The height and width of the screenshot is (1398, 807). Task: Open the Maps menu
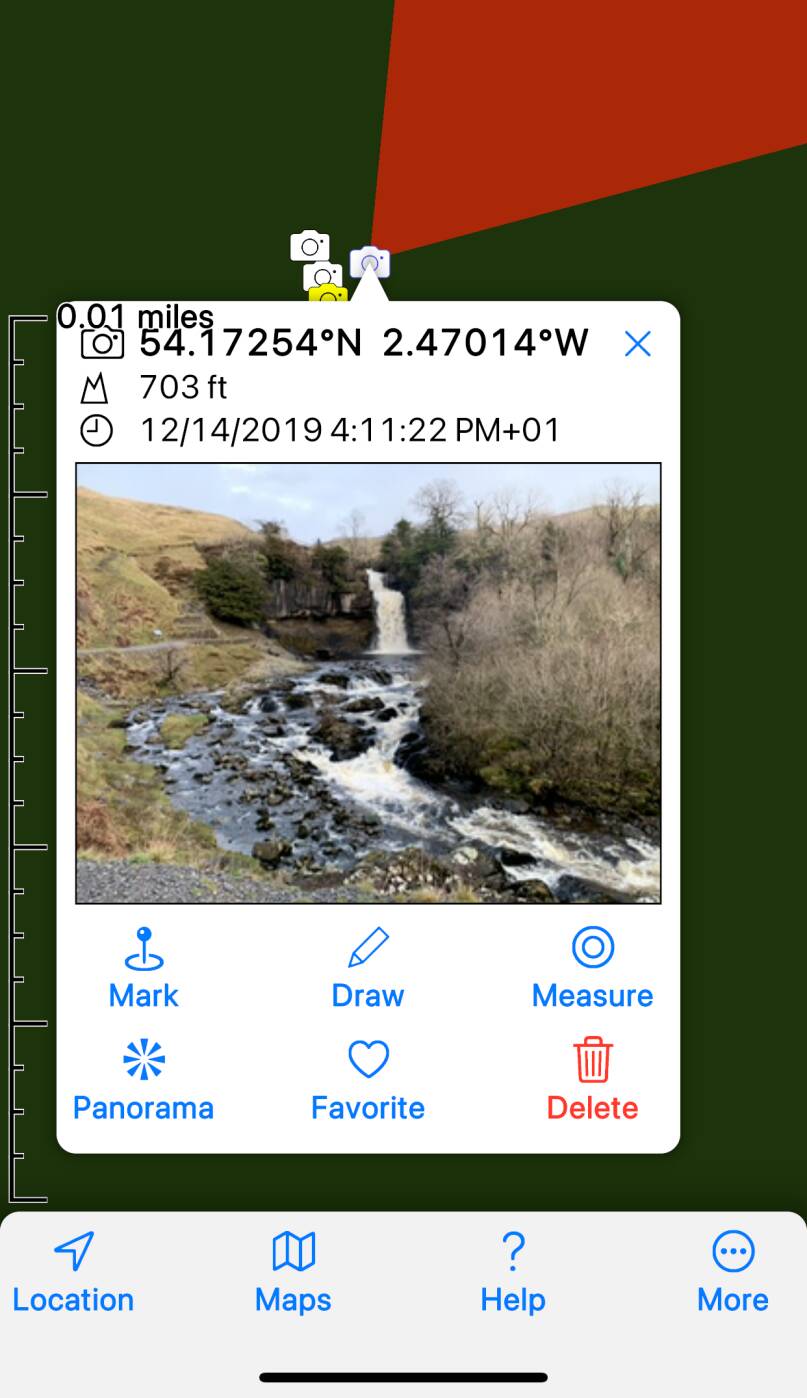[x=293, y=1272]
